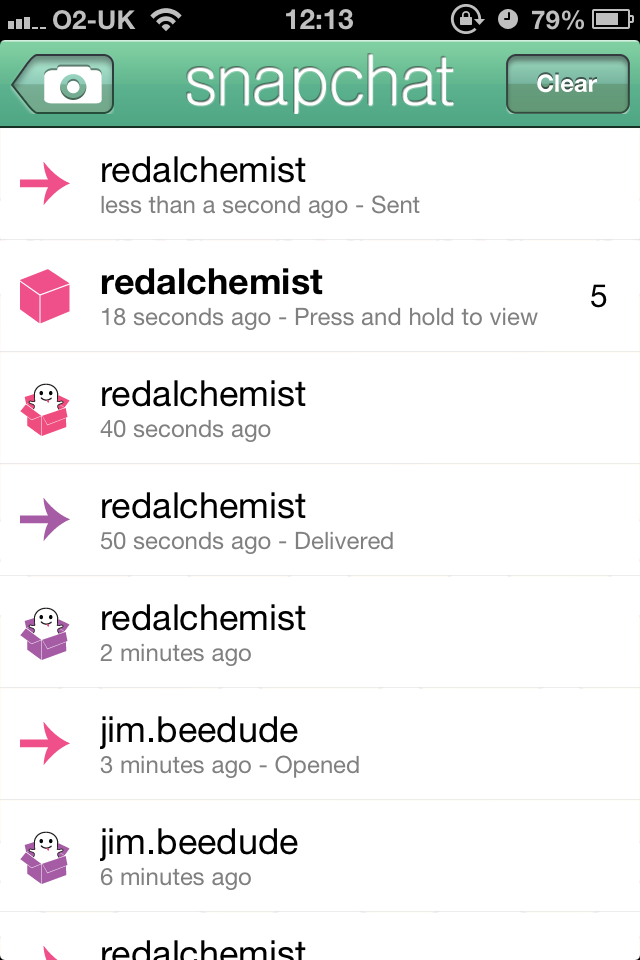This screenshot has width=640, height=960.
Task: Select unopened redalchemist snap from 18 seconds ago
Action: 320,297
